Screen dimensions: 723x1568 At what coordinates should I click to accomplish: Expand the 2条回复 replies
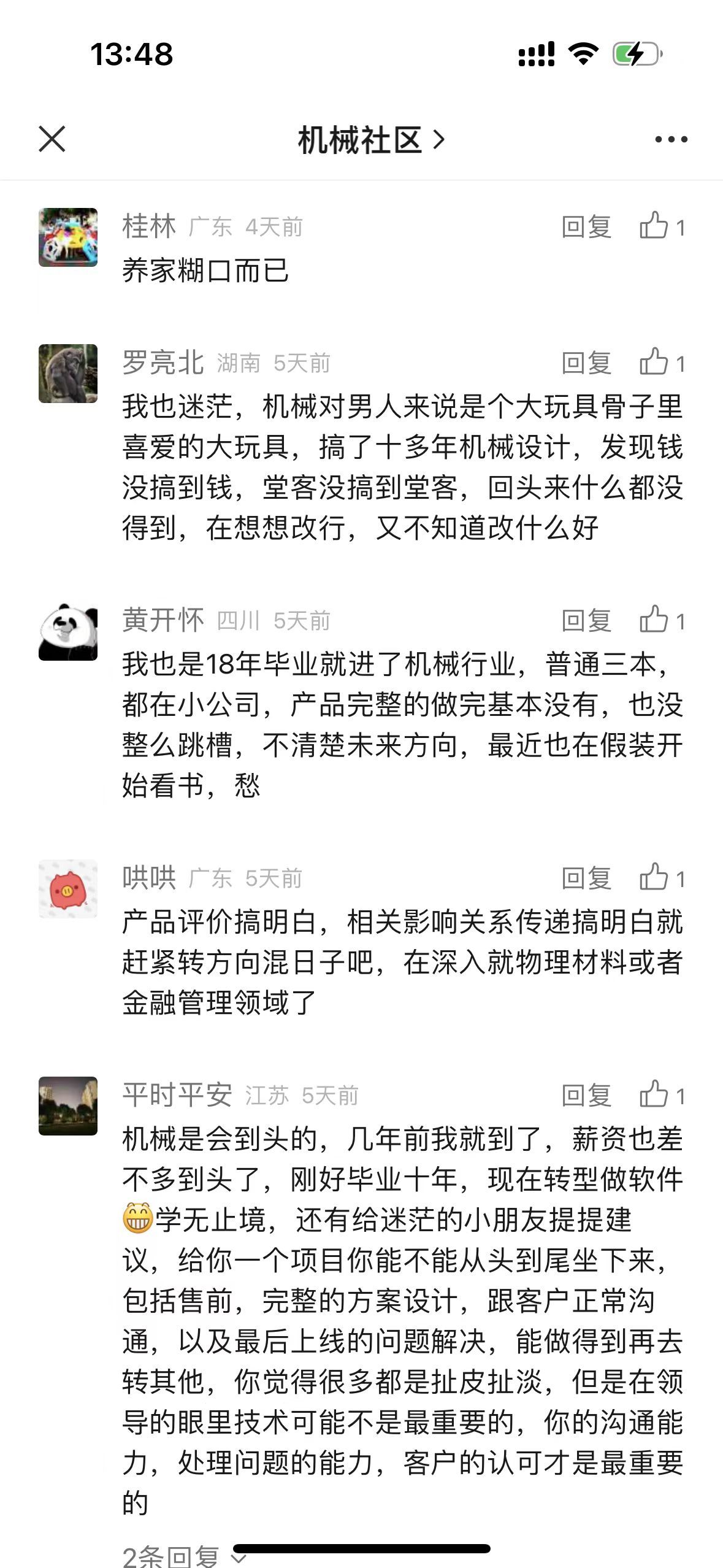[x=184, y=1556]
